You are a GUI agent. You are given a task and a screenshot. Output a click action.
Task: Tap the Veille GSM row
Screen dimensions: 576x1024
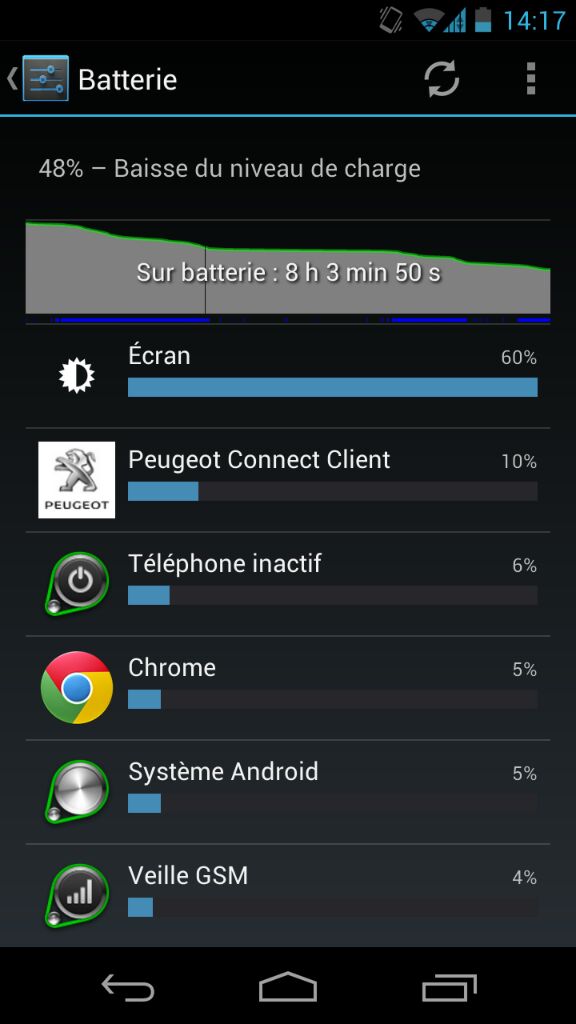pos(287,895)
